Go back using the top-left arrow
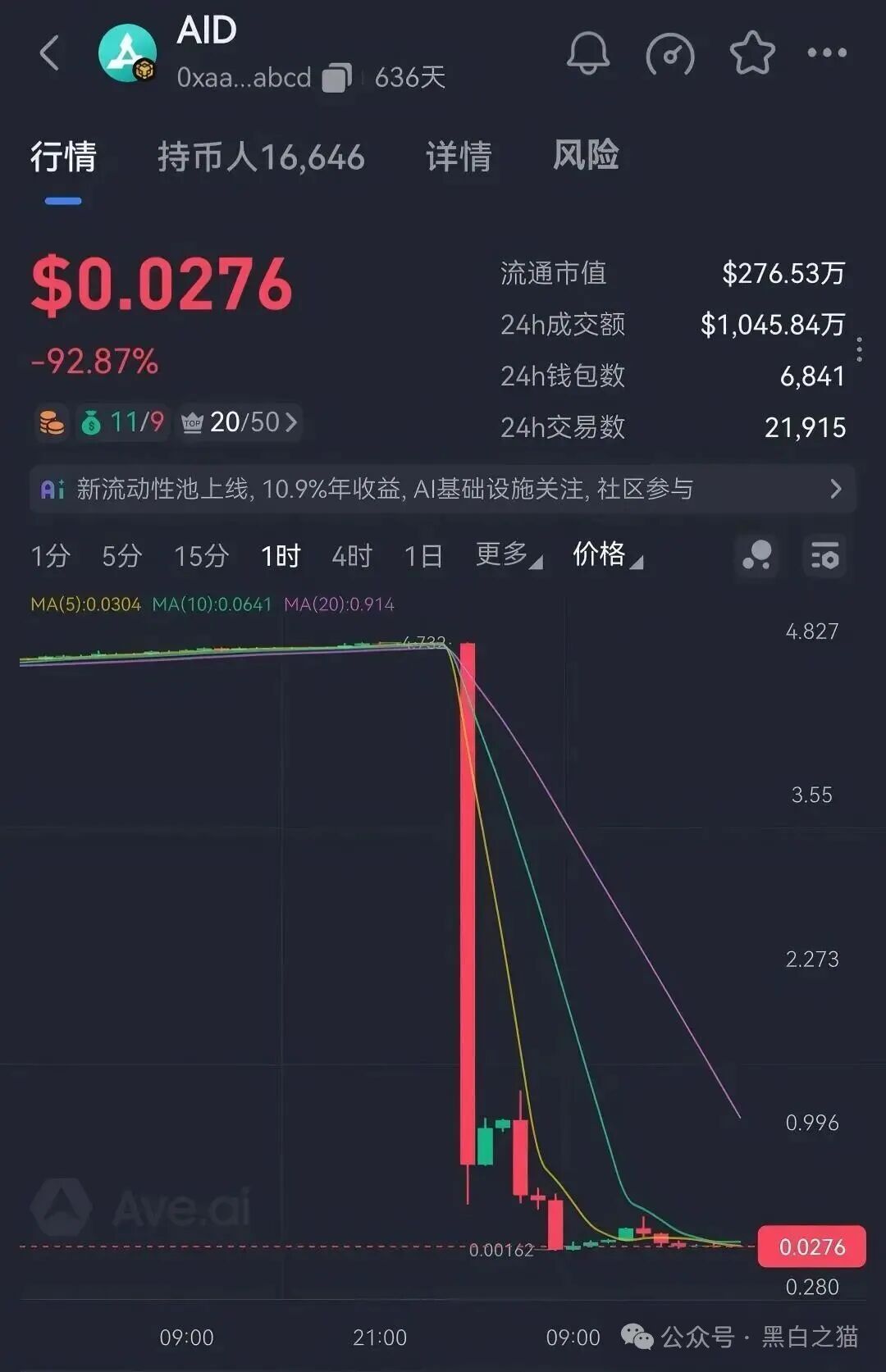The width and height of the screenshot is (886, 1372). coord(50,54)
